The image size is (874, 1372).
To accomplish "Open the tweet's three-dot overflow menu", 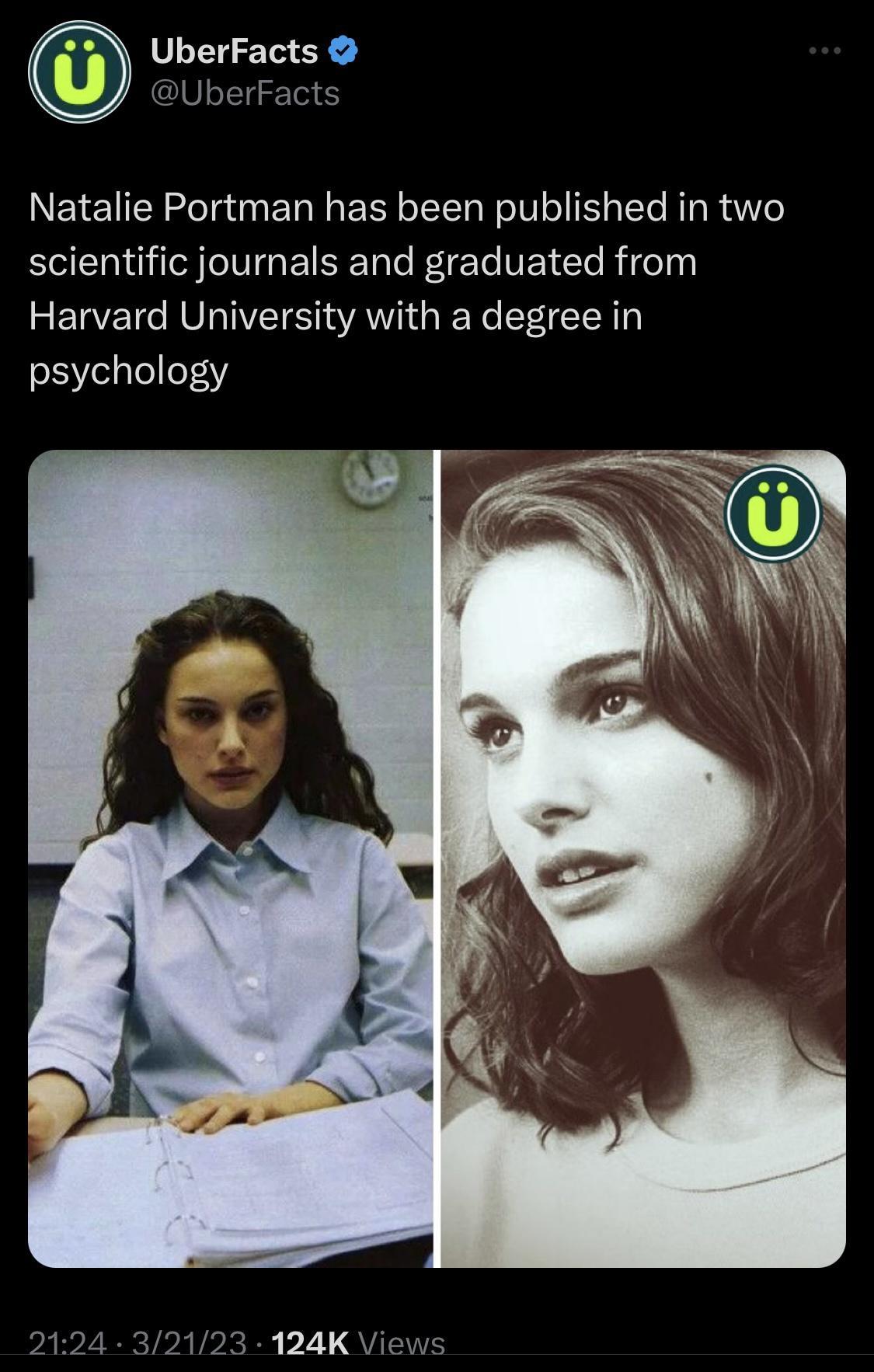I will (x=824, y=51).
